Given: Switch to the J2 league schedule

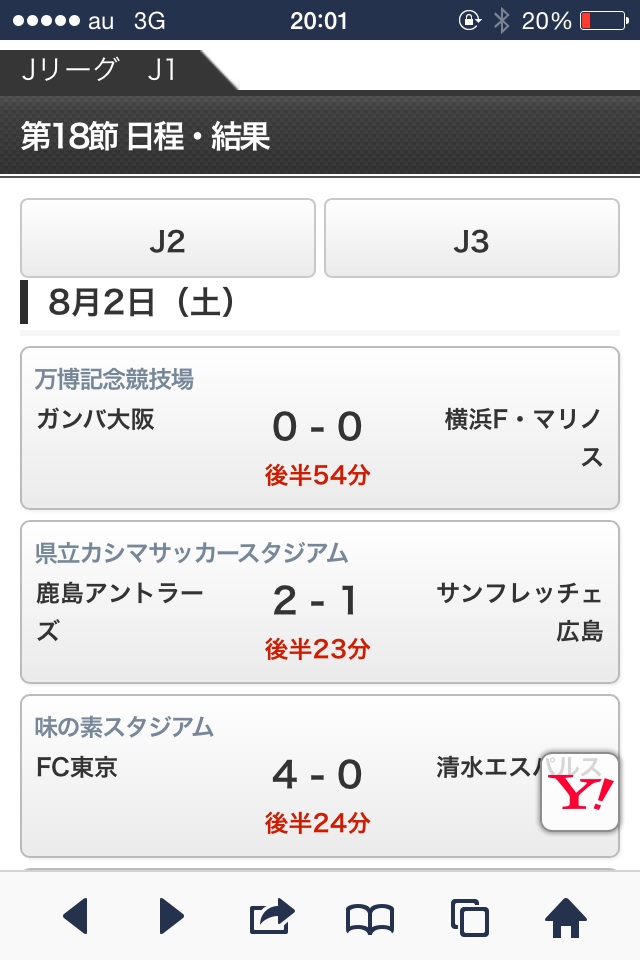Looking at the screenshot, I should pyautogui.click(x=168, y=241).
